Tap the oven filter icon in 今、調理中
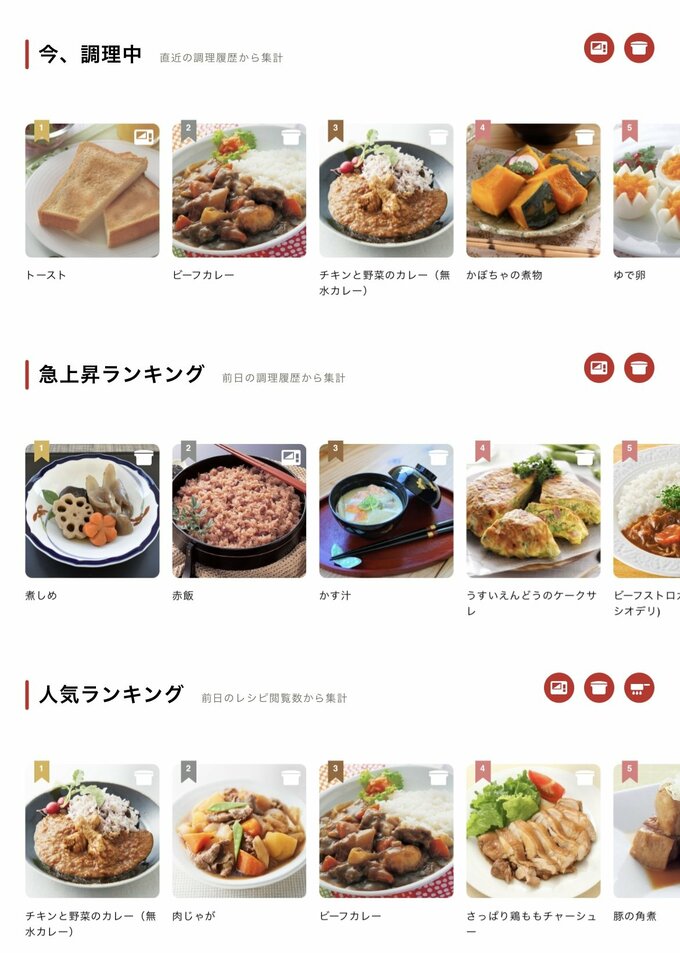This screenshot has width=680, height=953. click(599, 48)
